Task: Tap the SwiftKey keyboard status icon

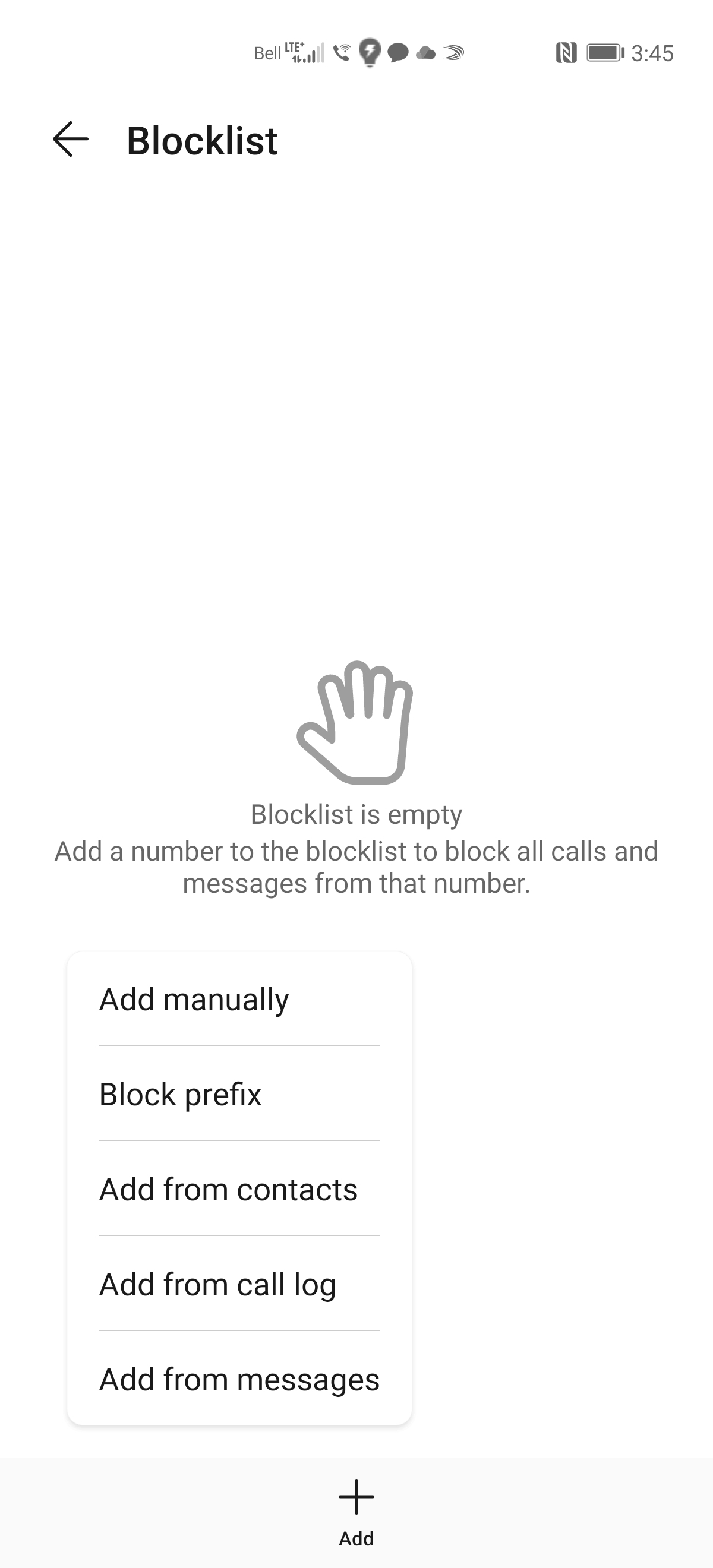Action: click(453, 53)
